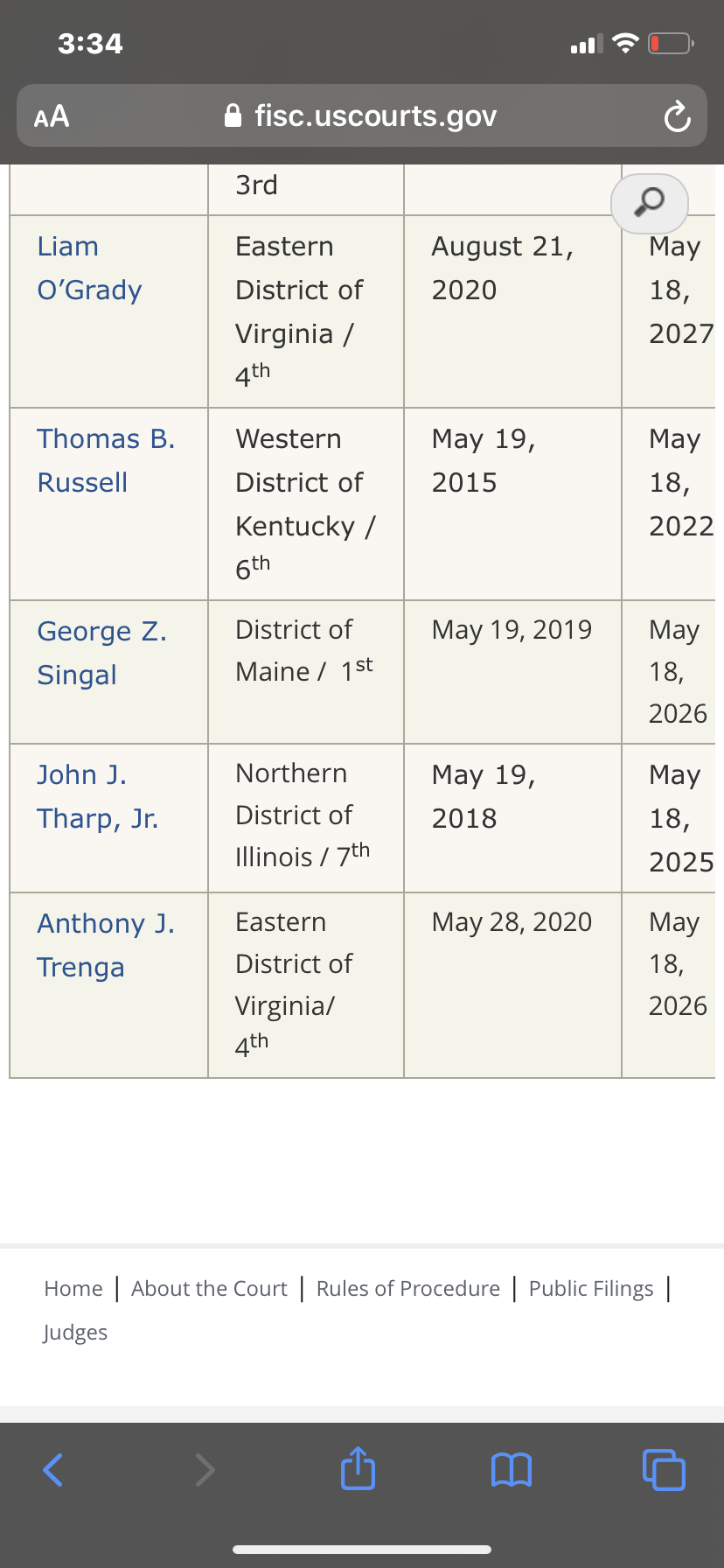The width and height of the screenshot is (724, 1568).
Task: Open Liam O'Grady's judge page
Action: [x=89, y=268]
